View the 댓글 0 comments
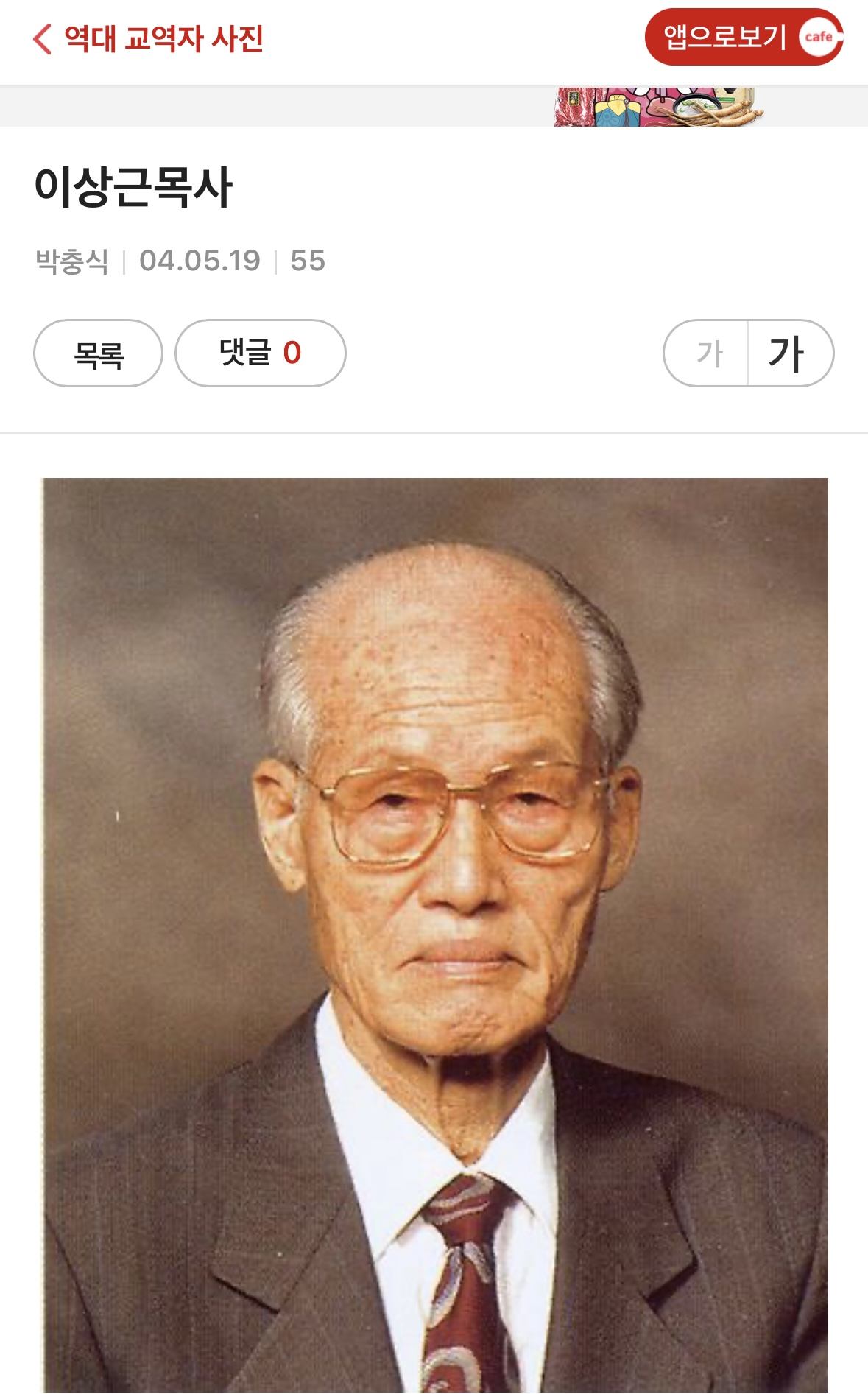Viewport: 868px width, 1394px height. click(261, 353)
